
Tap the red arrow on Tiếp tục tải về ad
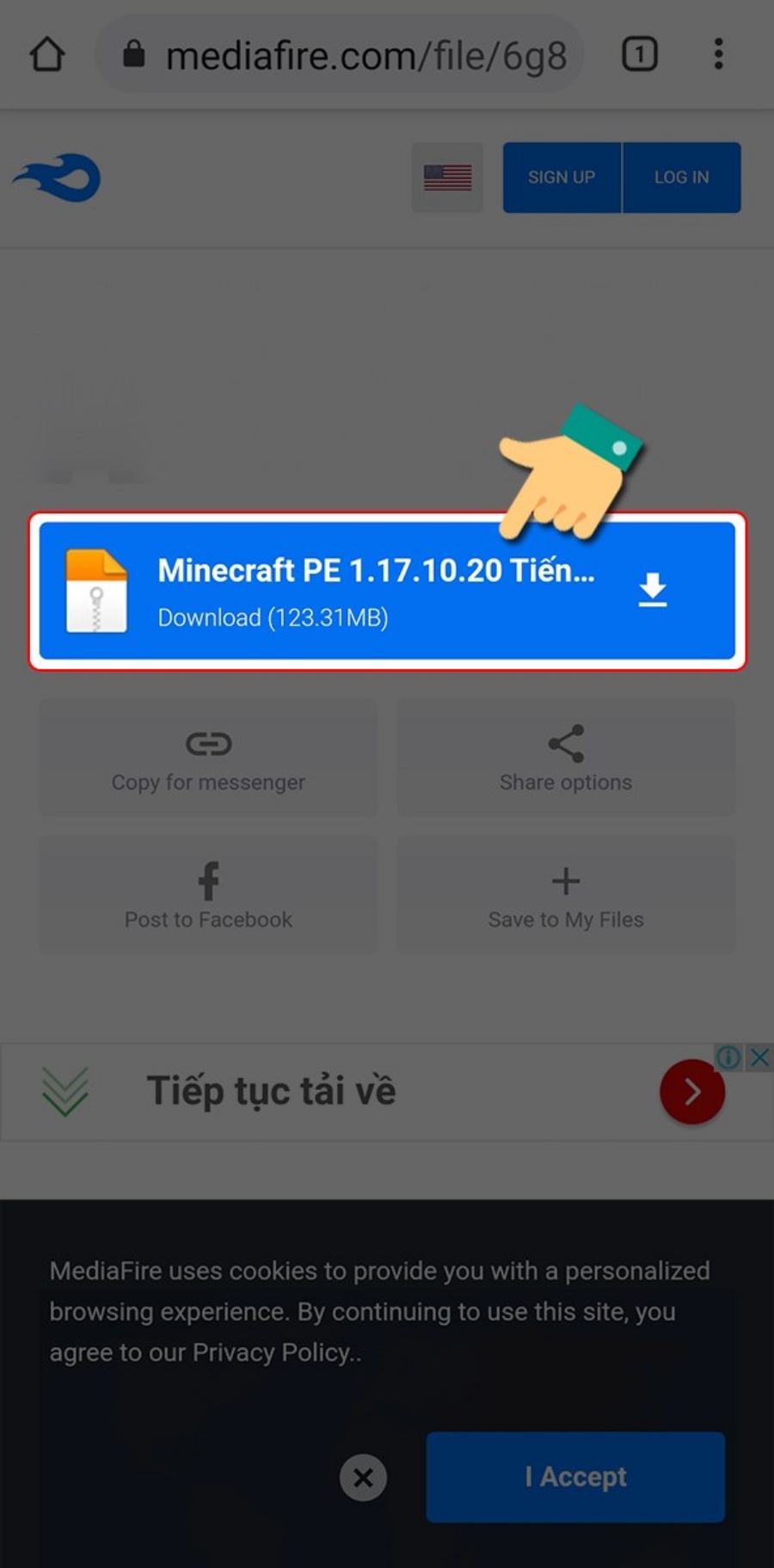[692, 1092]
